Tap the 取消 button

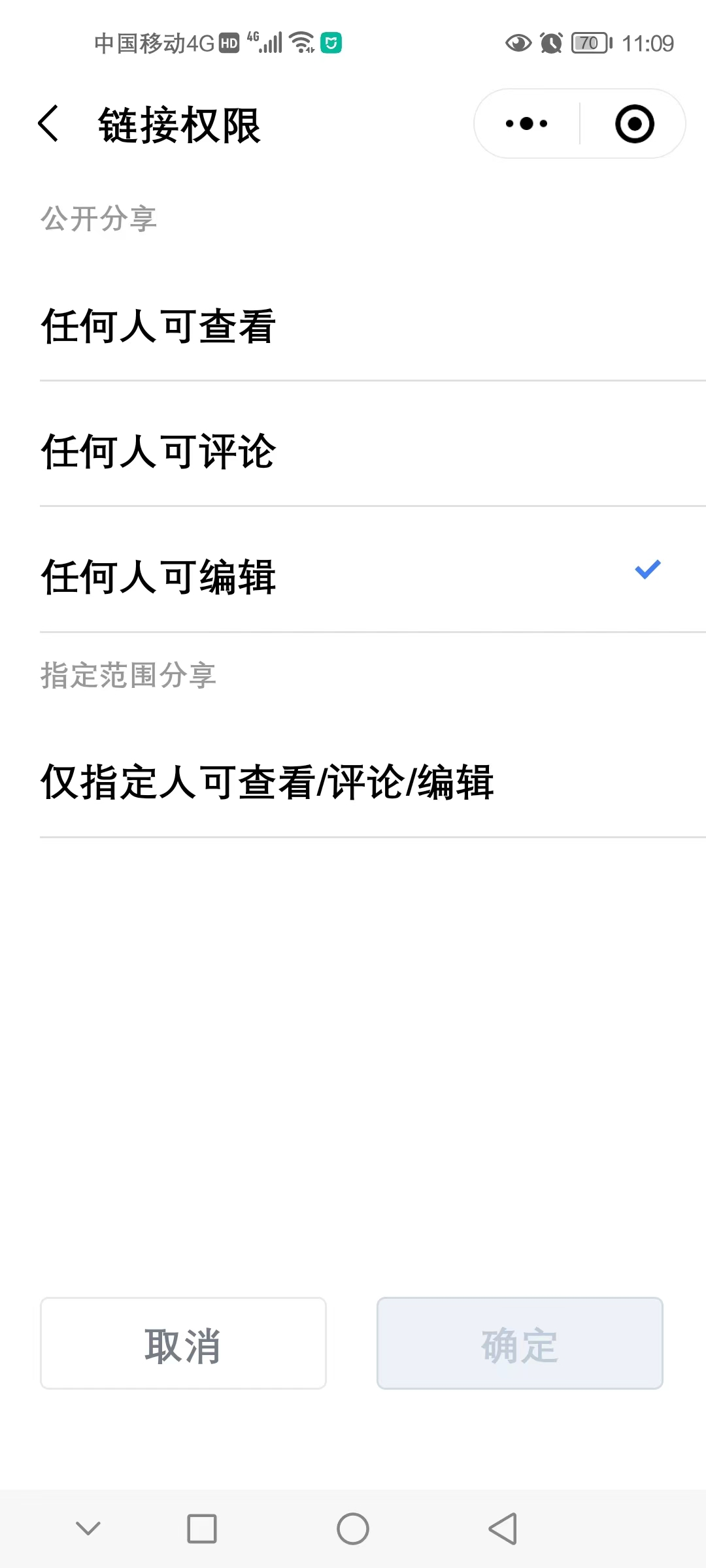183,1343
